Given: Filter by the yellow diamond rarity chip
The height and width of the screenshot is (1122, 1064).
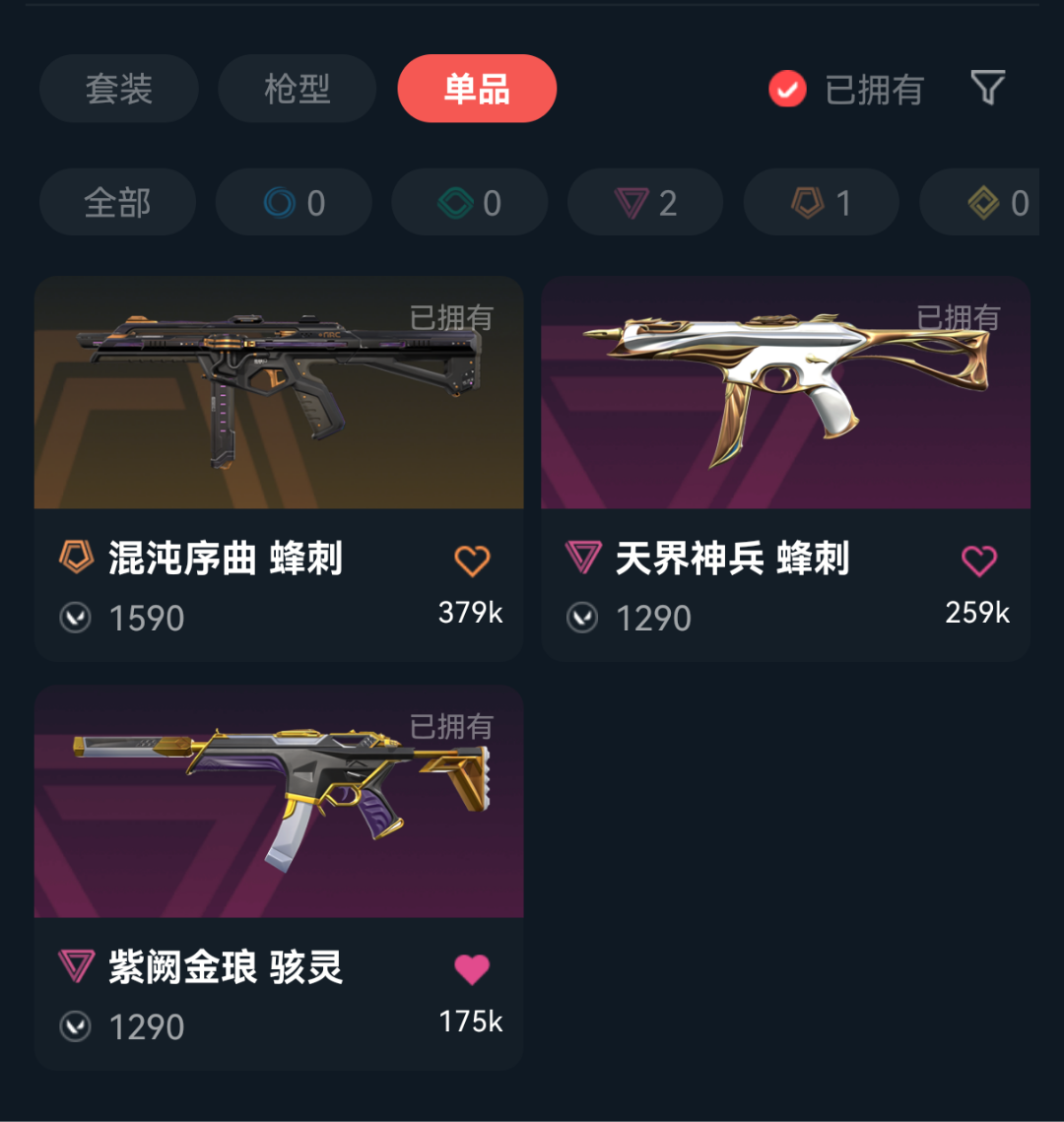Looking at the screenshot, I should pos(995,203).
